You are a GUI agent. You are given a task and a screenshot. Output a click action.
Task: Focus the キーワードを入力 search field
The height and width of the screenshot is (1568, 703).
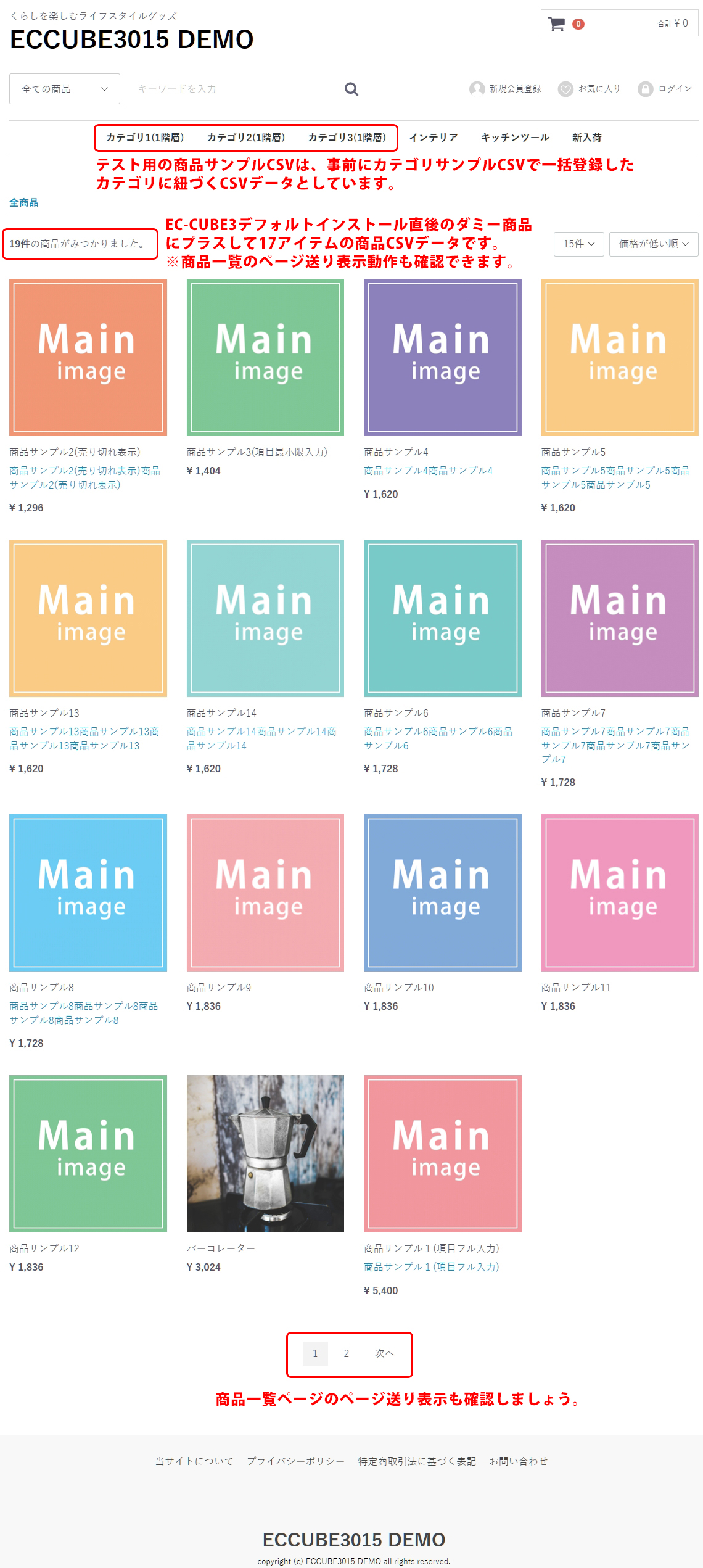tap(234, 89)
